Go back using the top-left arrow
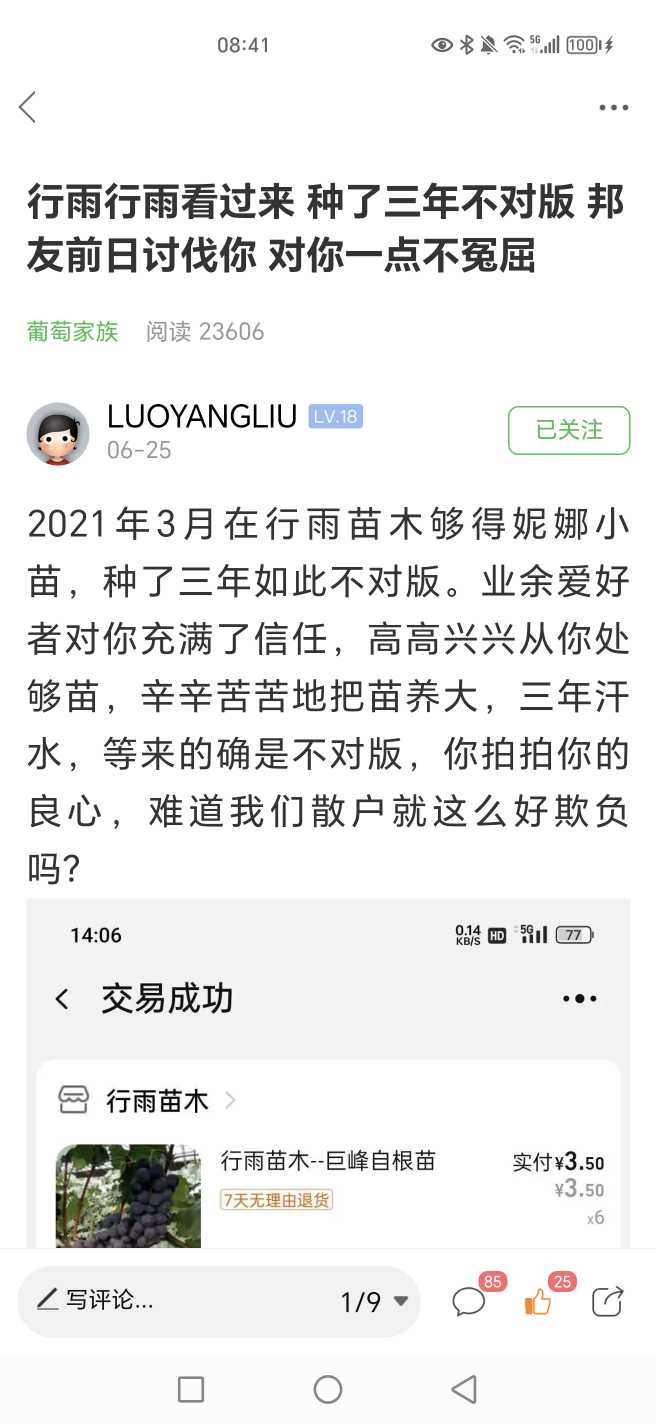 (28, 107)
